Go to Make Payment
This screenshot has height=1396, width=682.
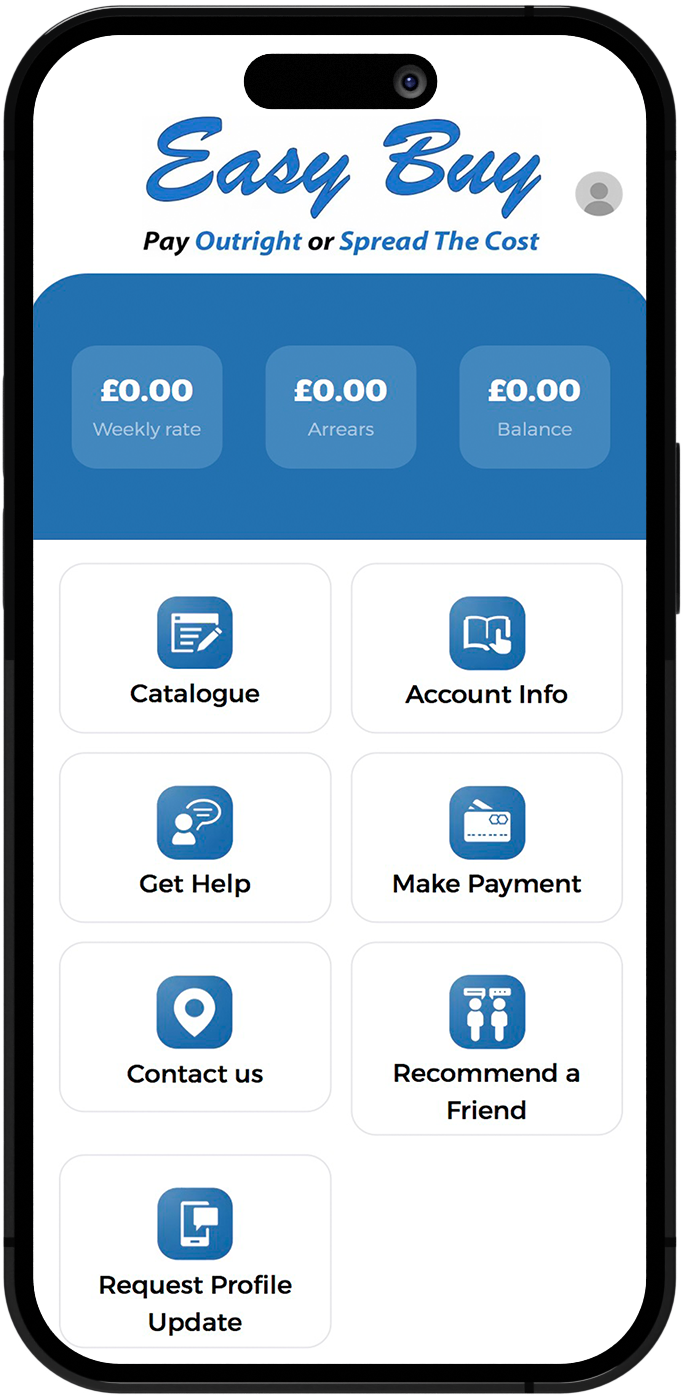487,838
